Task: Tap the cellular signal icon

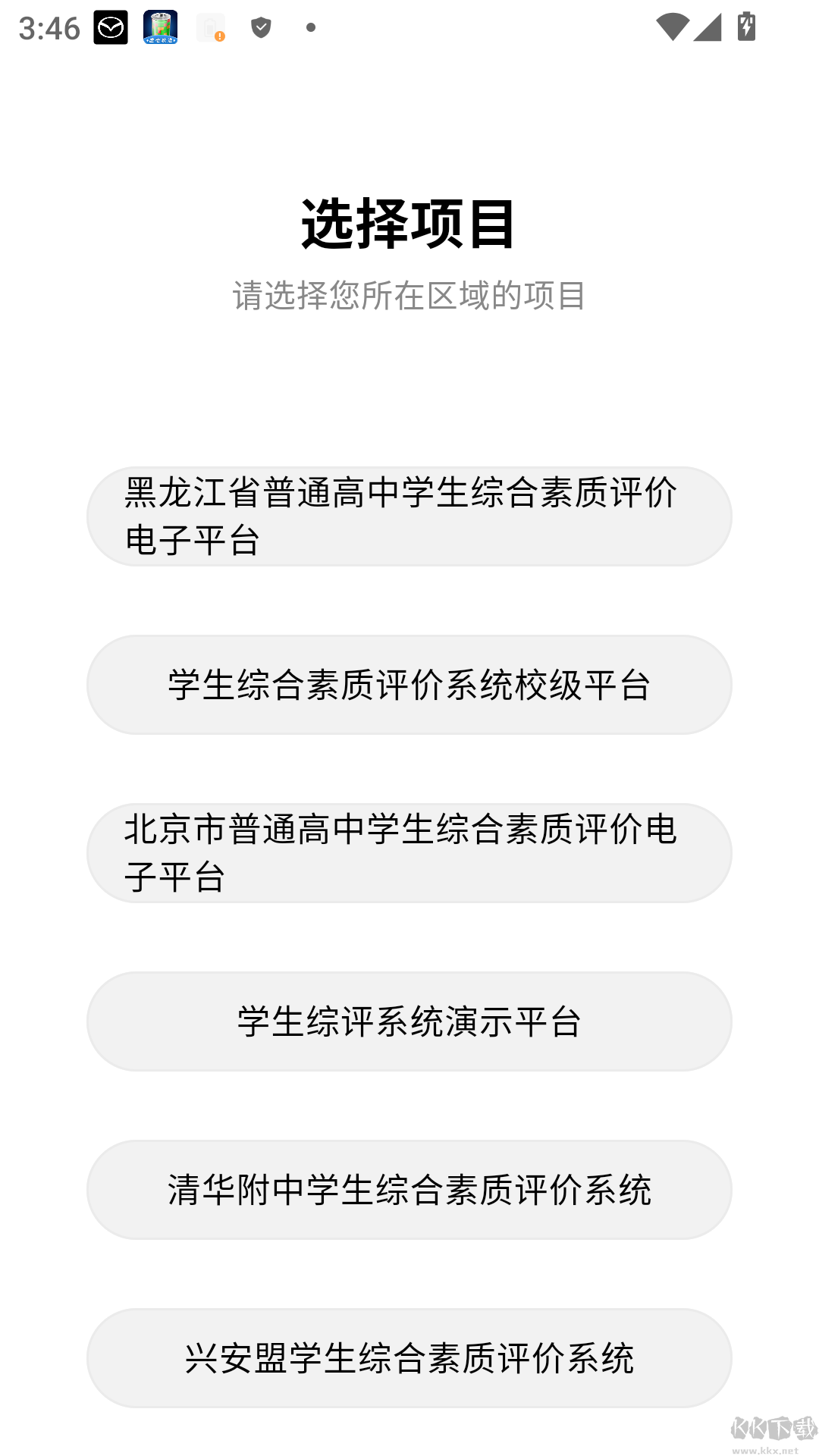Action: click(707, 29)
